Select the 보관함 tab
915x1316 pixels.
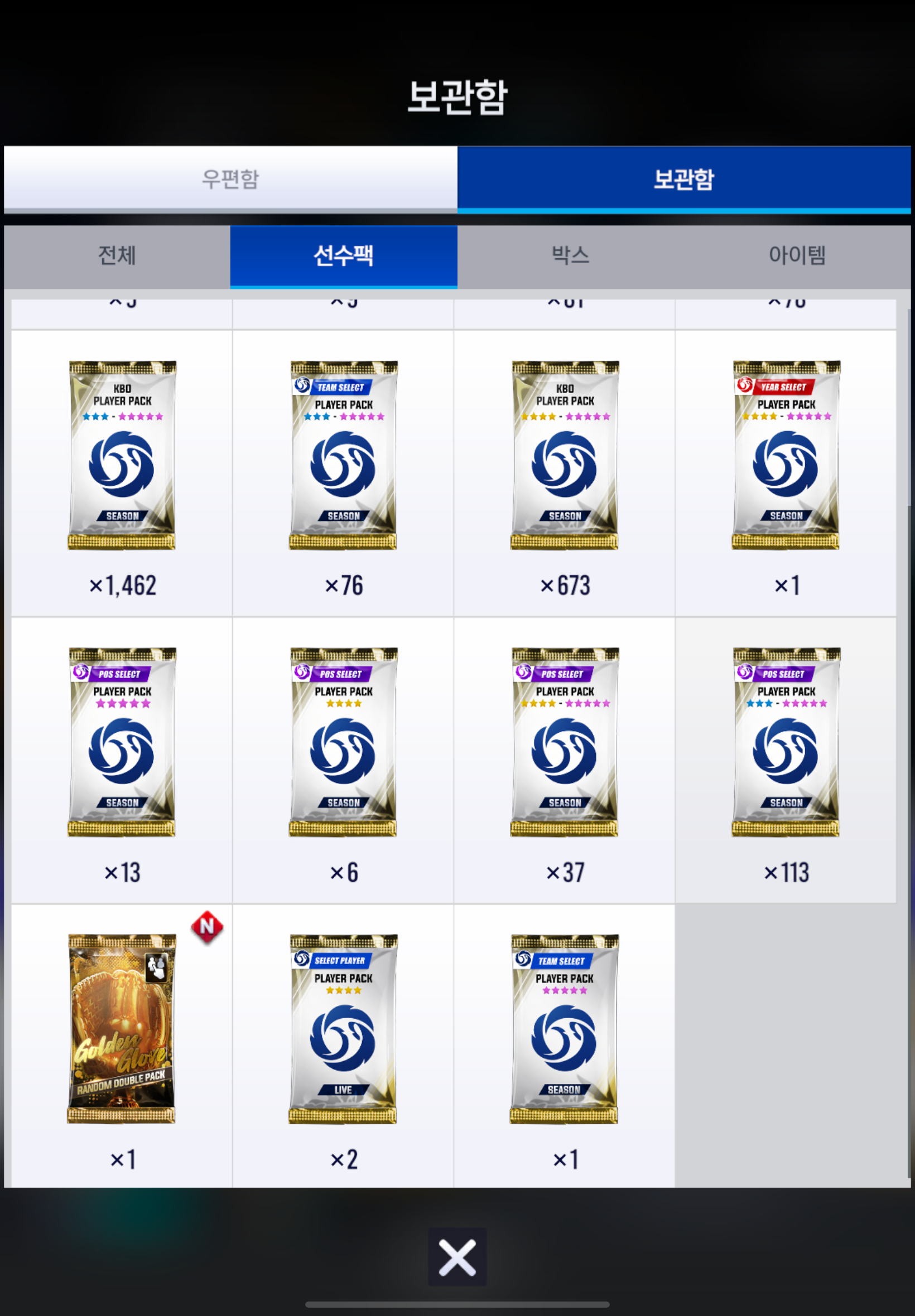[683, 179]
